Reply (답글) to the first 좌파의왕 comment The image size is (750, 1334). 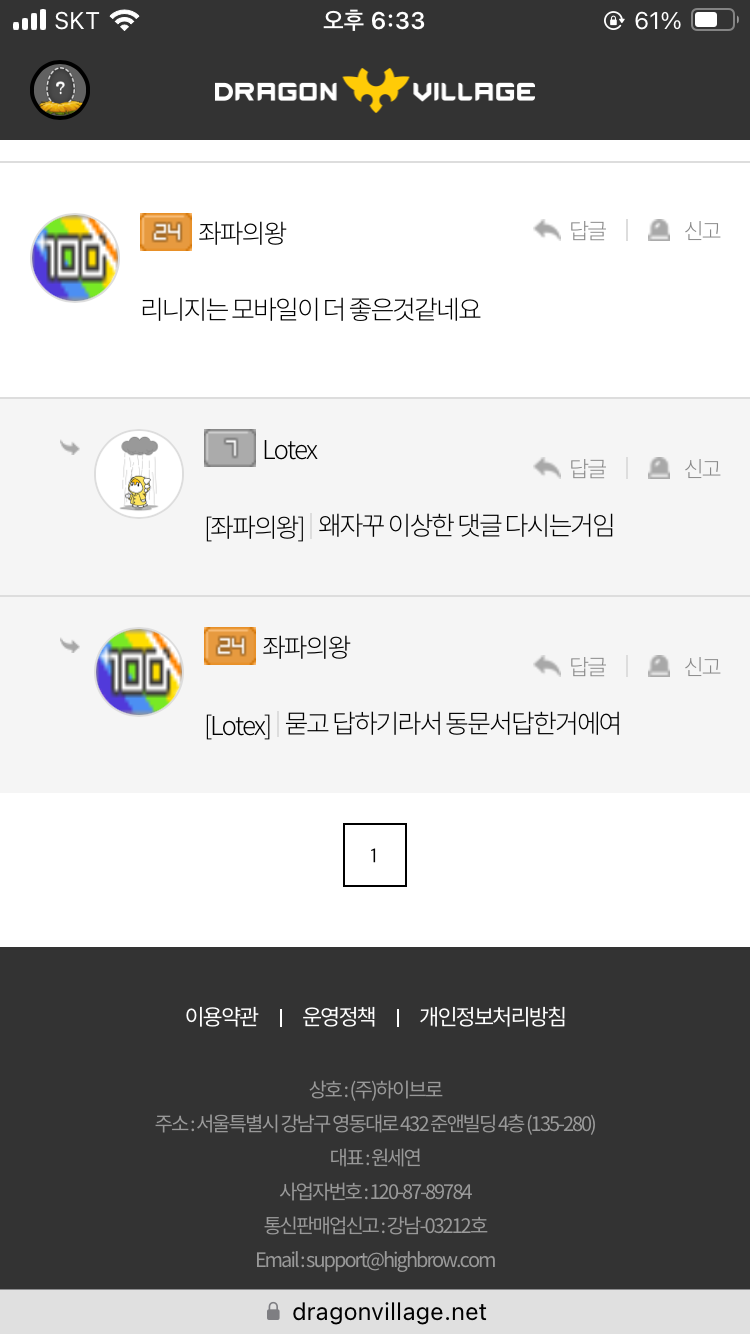[571, 231]
